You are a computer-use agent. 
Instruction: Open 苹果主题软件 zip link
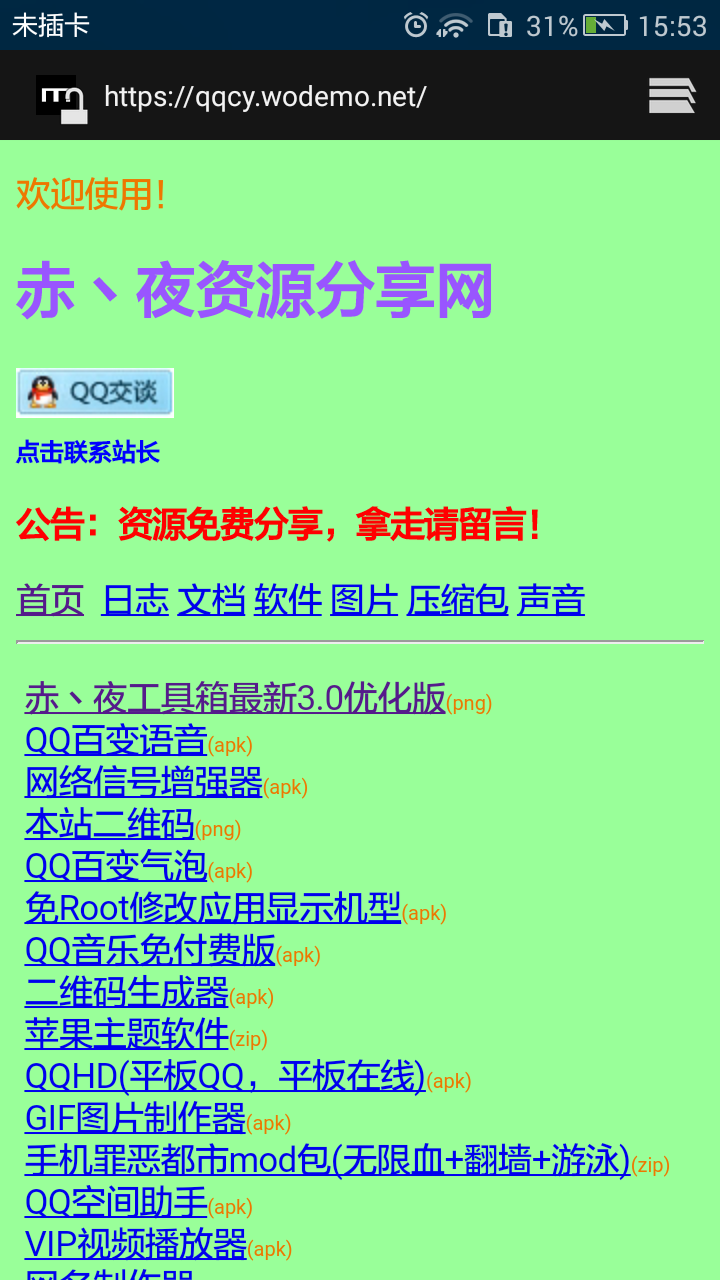pos(127,1034)
